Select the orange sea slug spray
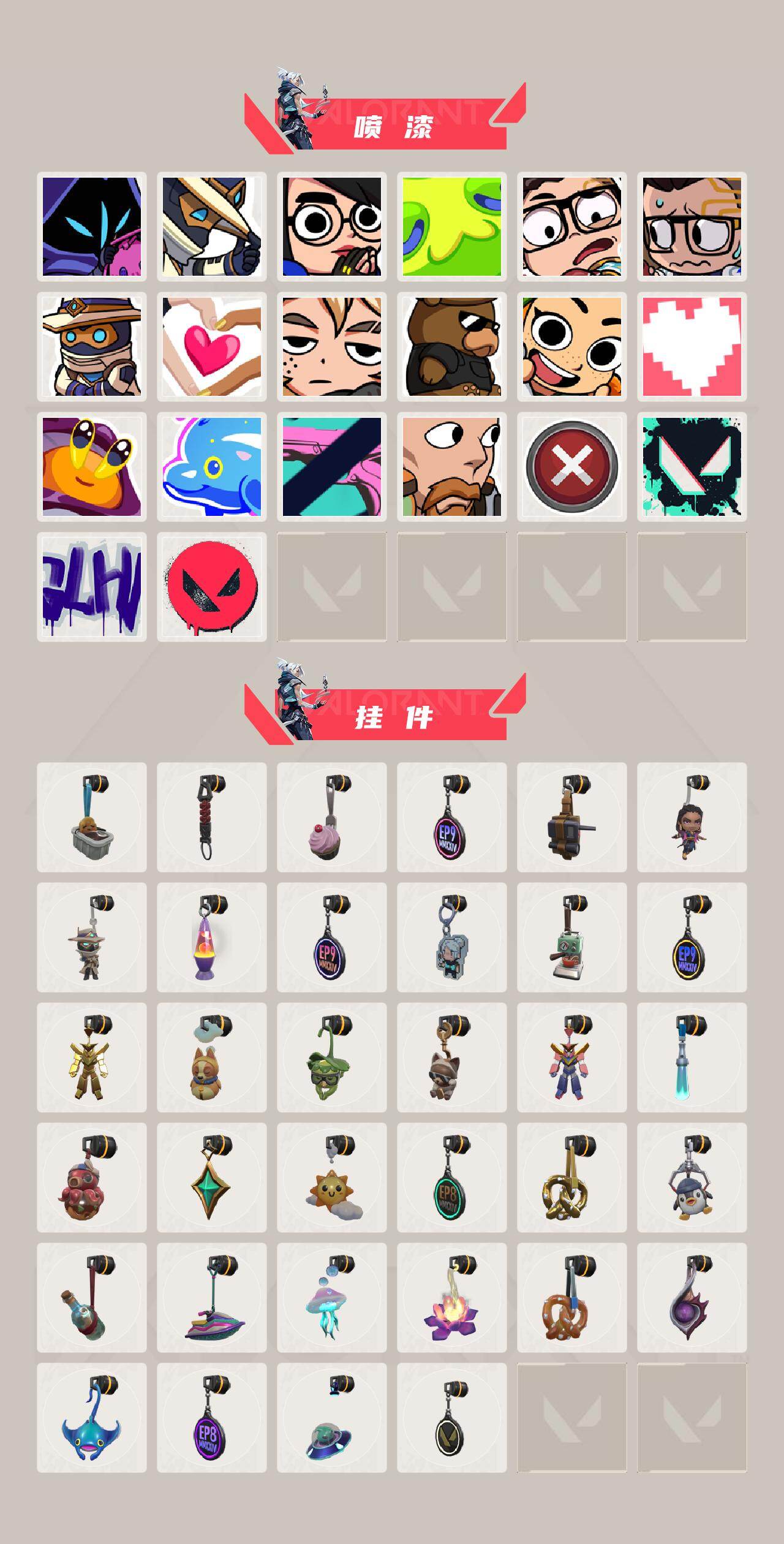784x1544 pixels. pos(92,467)
